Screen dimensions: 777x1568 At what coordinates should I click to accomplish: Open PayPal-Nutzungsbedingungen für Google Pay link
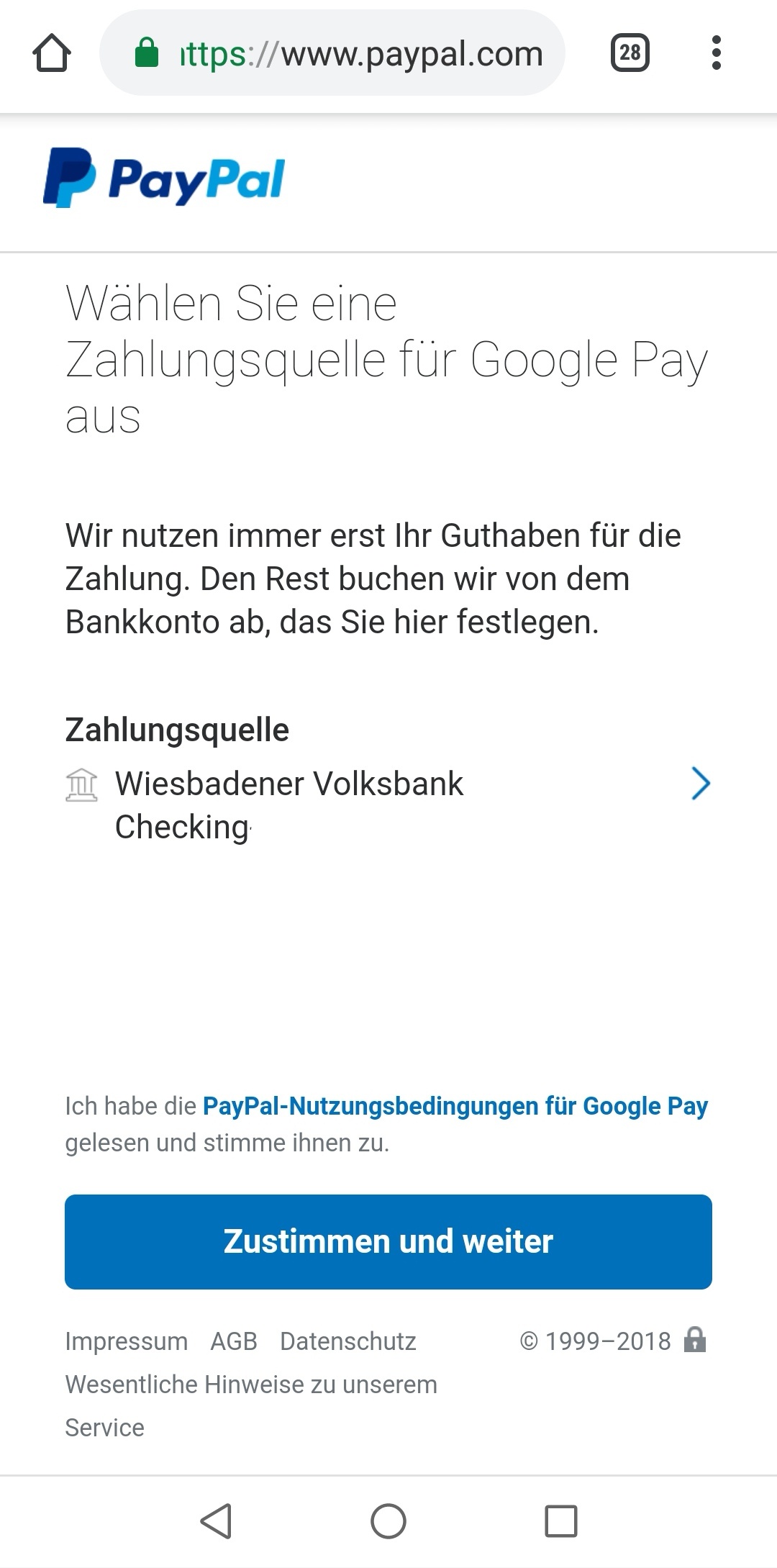(455, 1106)
